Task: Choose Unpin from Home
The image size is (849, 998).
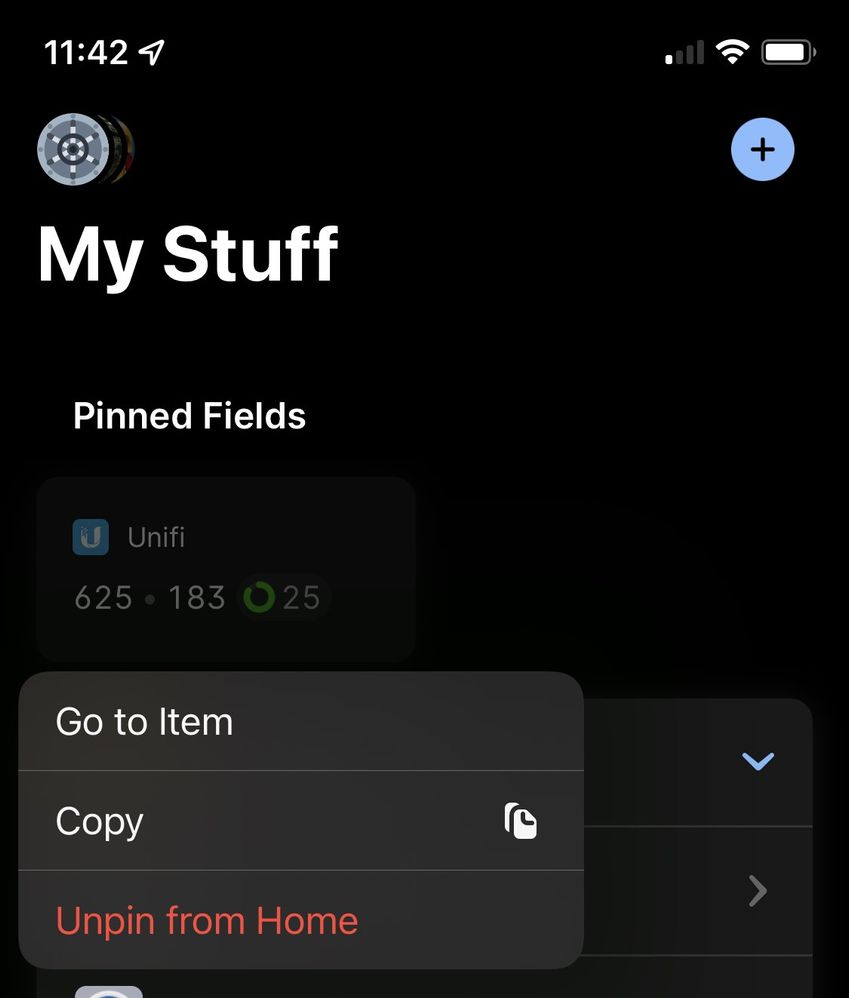Action: point(300,920)
